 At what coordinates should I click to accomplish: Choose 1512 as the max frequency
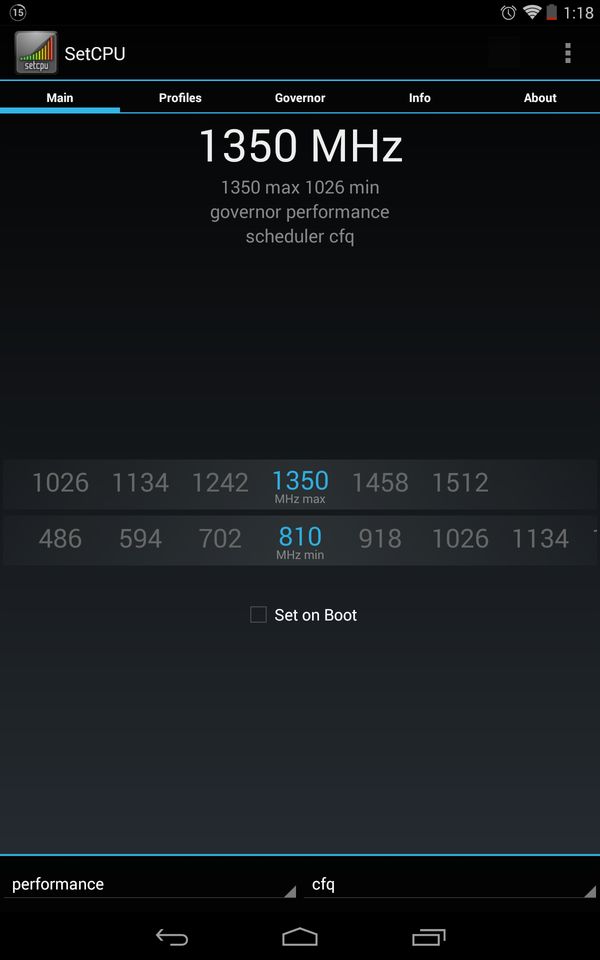pos(460,483)
